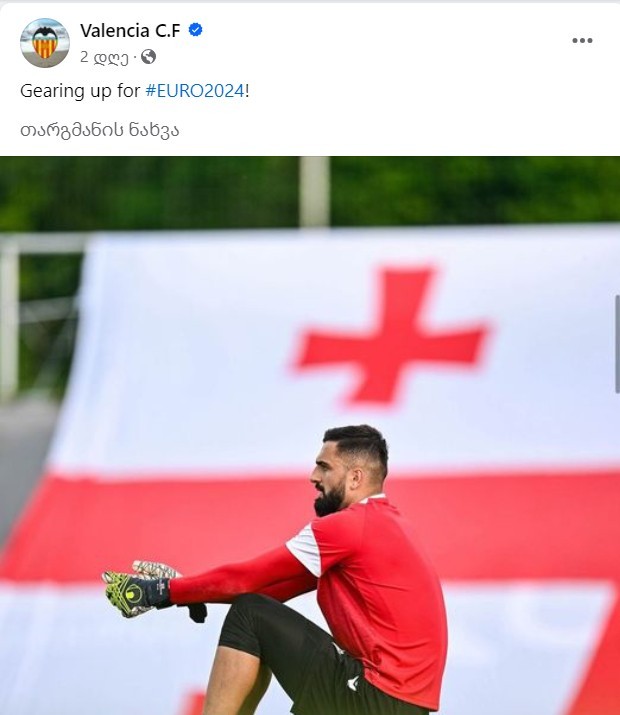The image size is (620, 715).
Task: Open the post's three-dot options menu
Action: (582, 41)
